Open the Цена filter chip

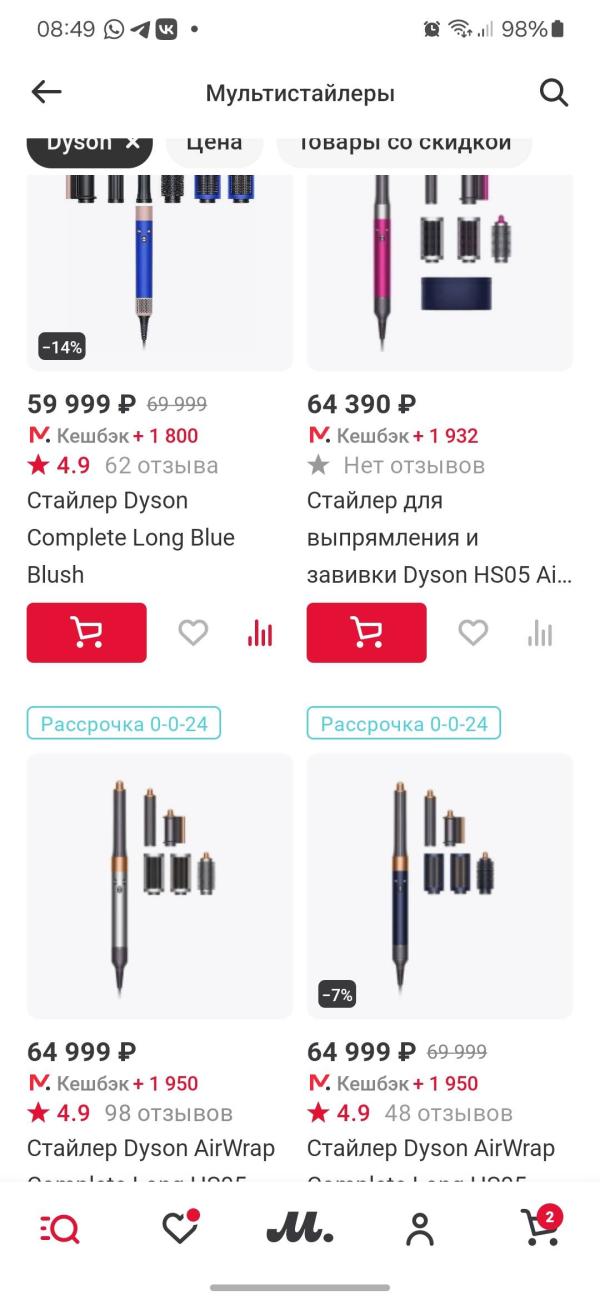(x=214, y=143)
